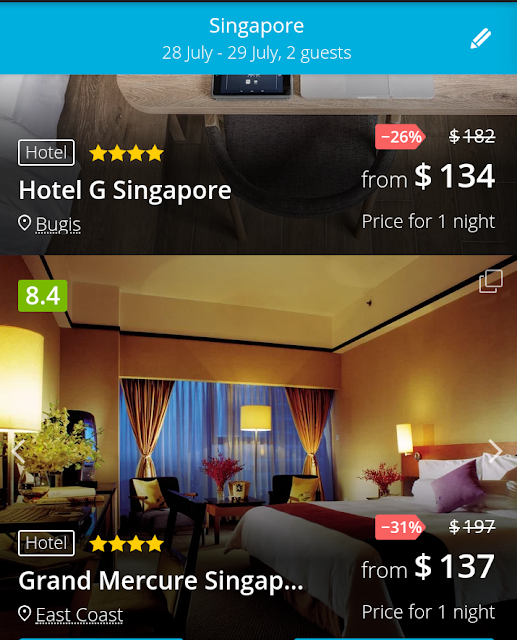Show next photo of Grand Mercure
The width and height of the screenshot is (517, 640).
tap(495, 451)
